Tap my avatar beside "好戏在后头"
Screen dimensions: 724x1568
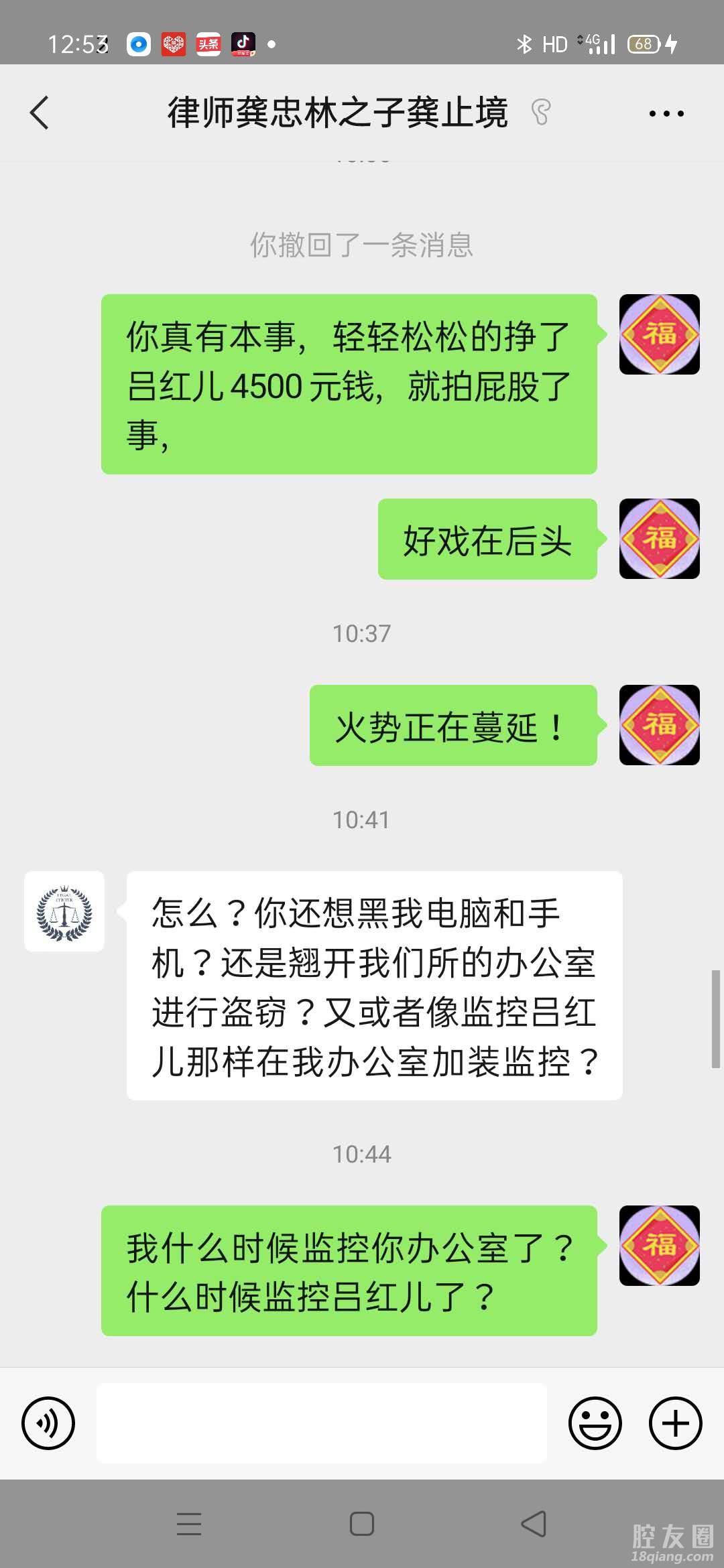coord(659,539)
